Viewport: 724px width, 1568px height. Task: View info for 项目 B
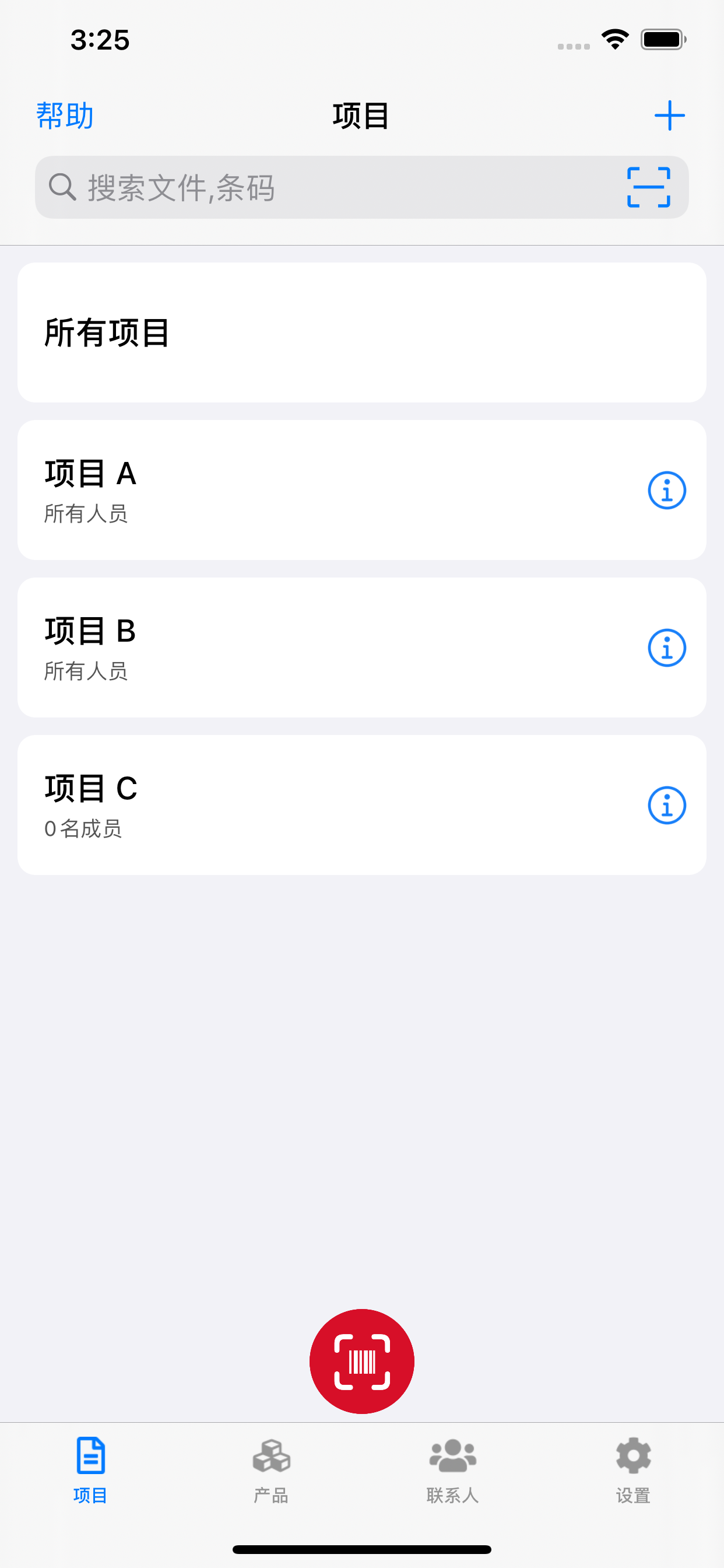click(x=667, y=647)
